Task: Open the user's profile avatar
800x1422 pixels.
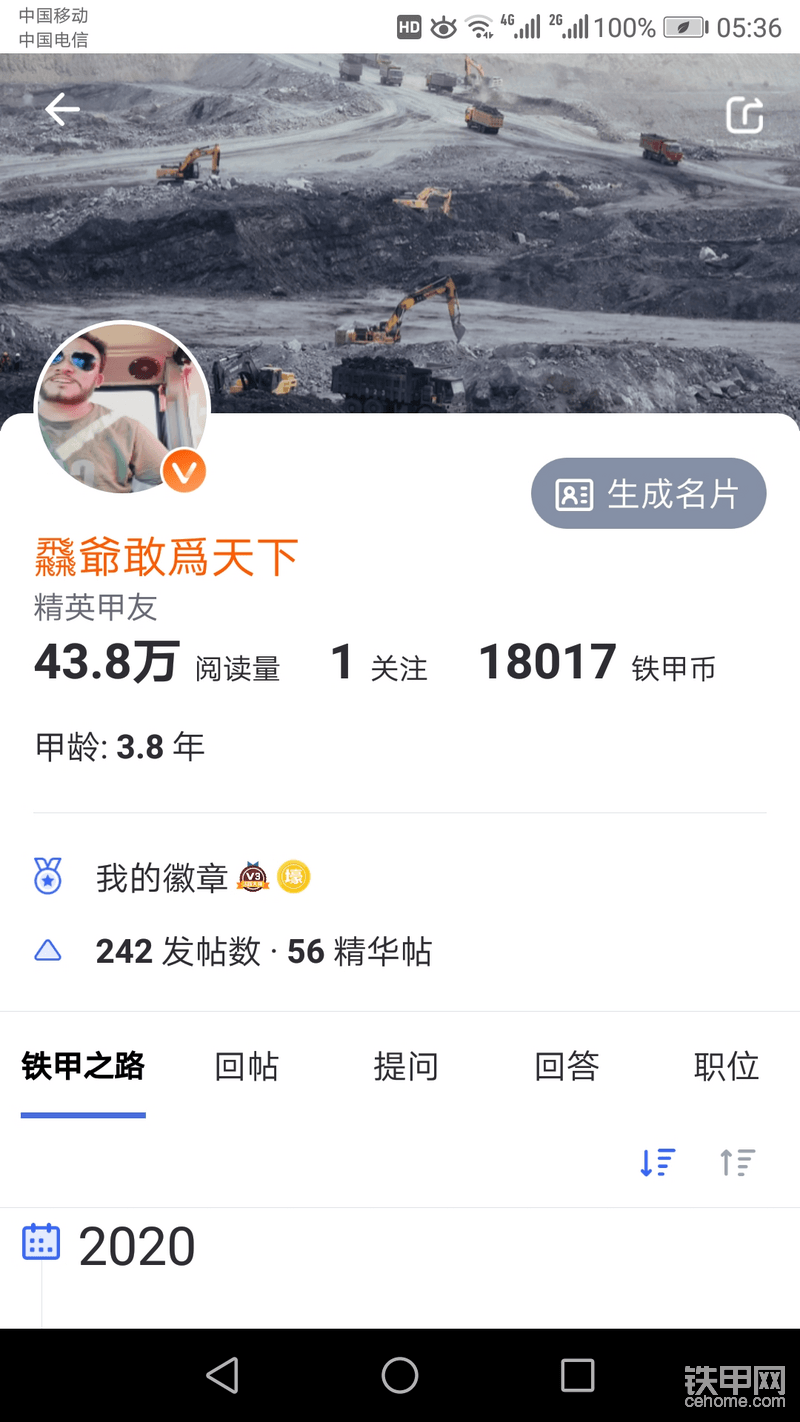Action: click(122, 408)
